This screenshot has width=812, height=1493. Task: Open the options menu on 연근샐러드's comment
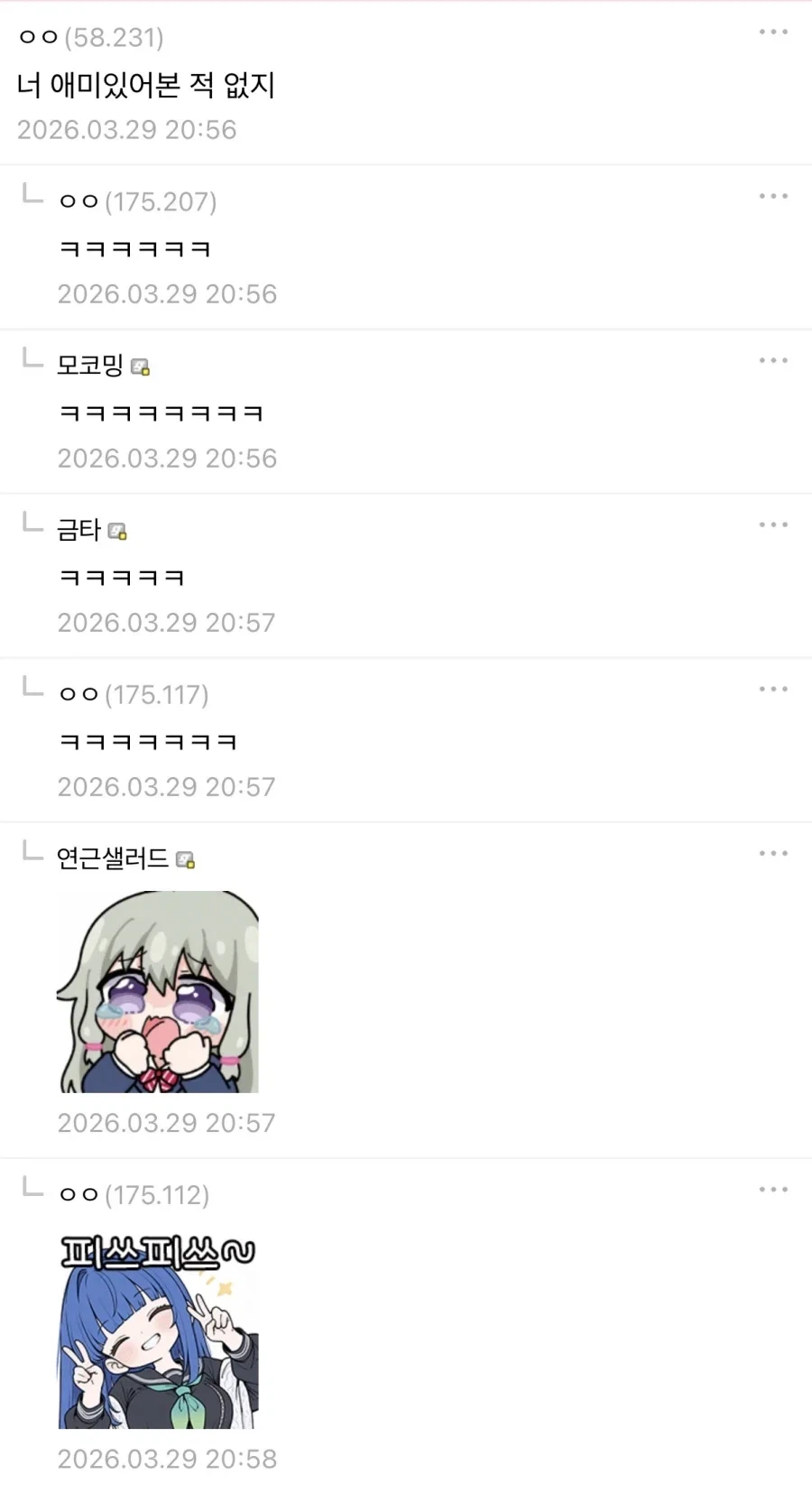(x=773, y=853)
